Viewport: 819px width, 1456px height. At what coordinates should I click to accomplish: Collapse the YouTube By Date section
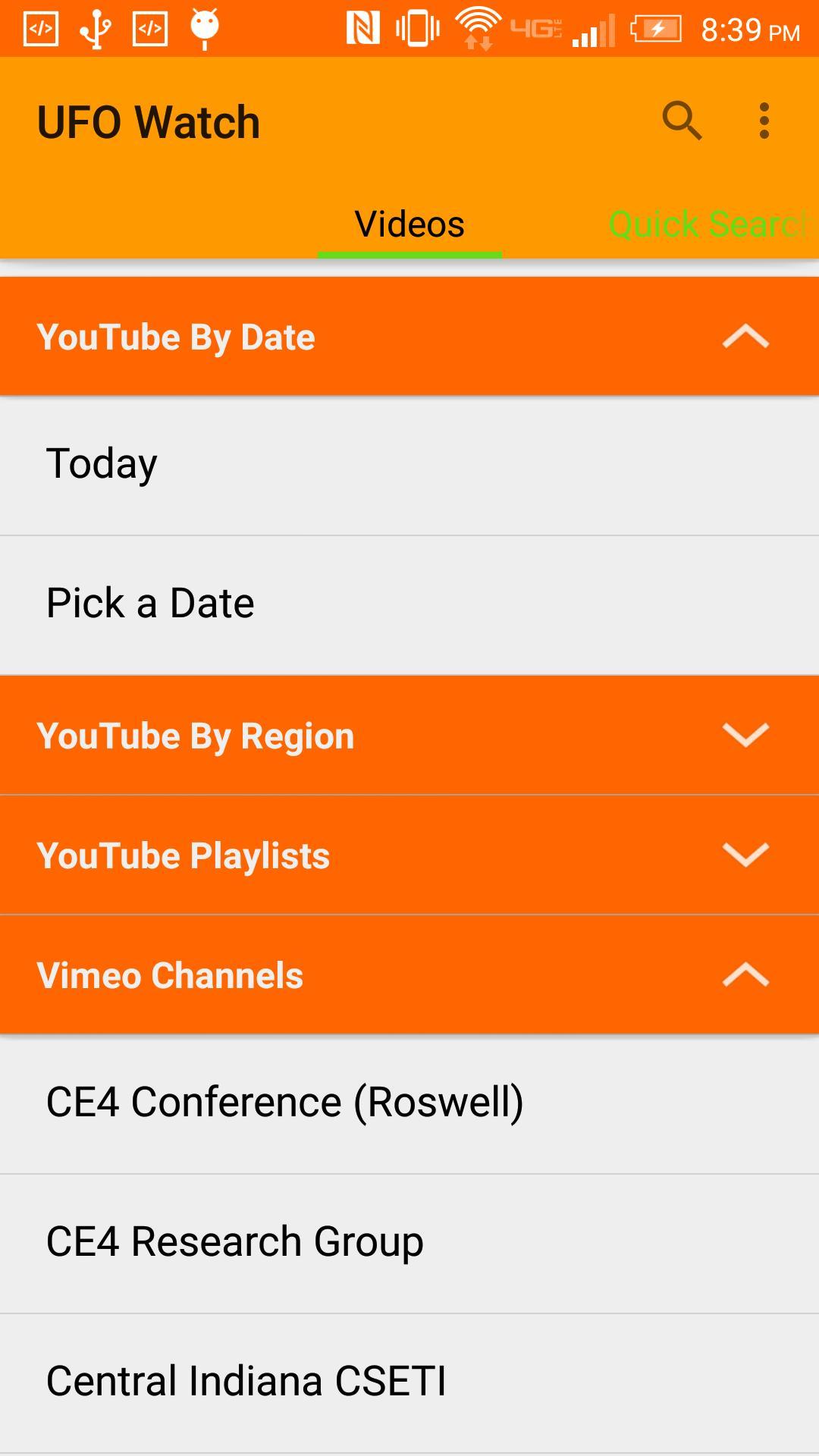pyautogui.click(x=409, y=336)
